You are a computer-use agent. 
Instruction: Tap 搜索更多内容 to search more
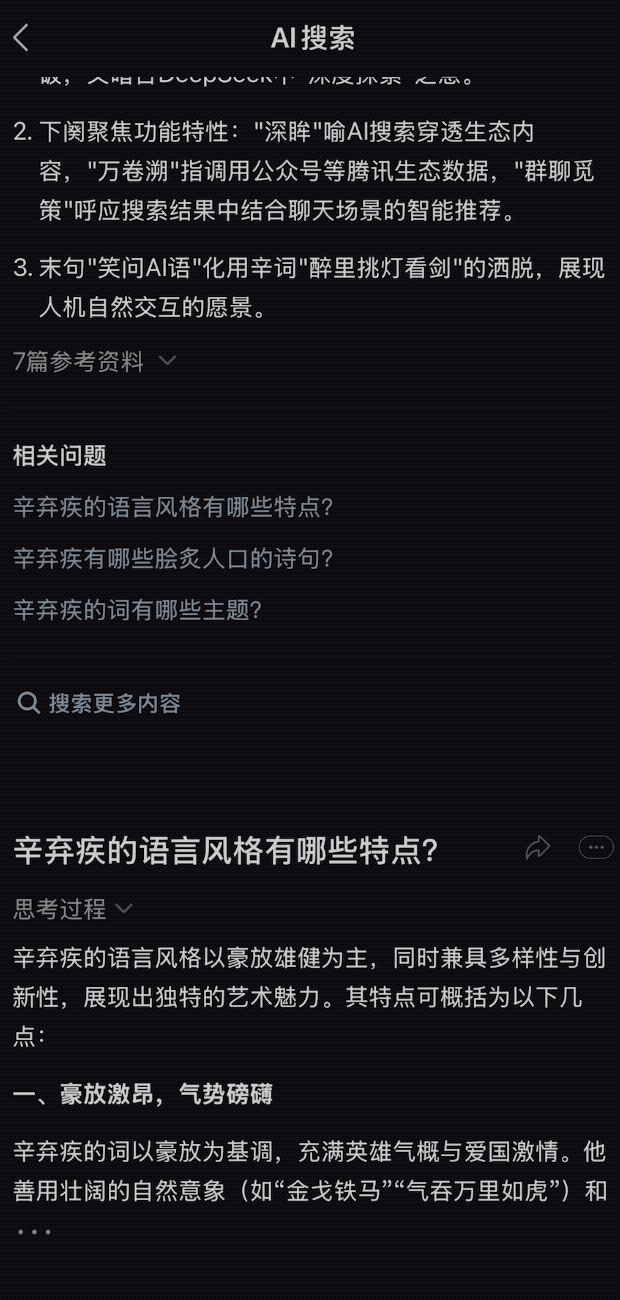point(100,703)
